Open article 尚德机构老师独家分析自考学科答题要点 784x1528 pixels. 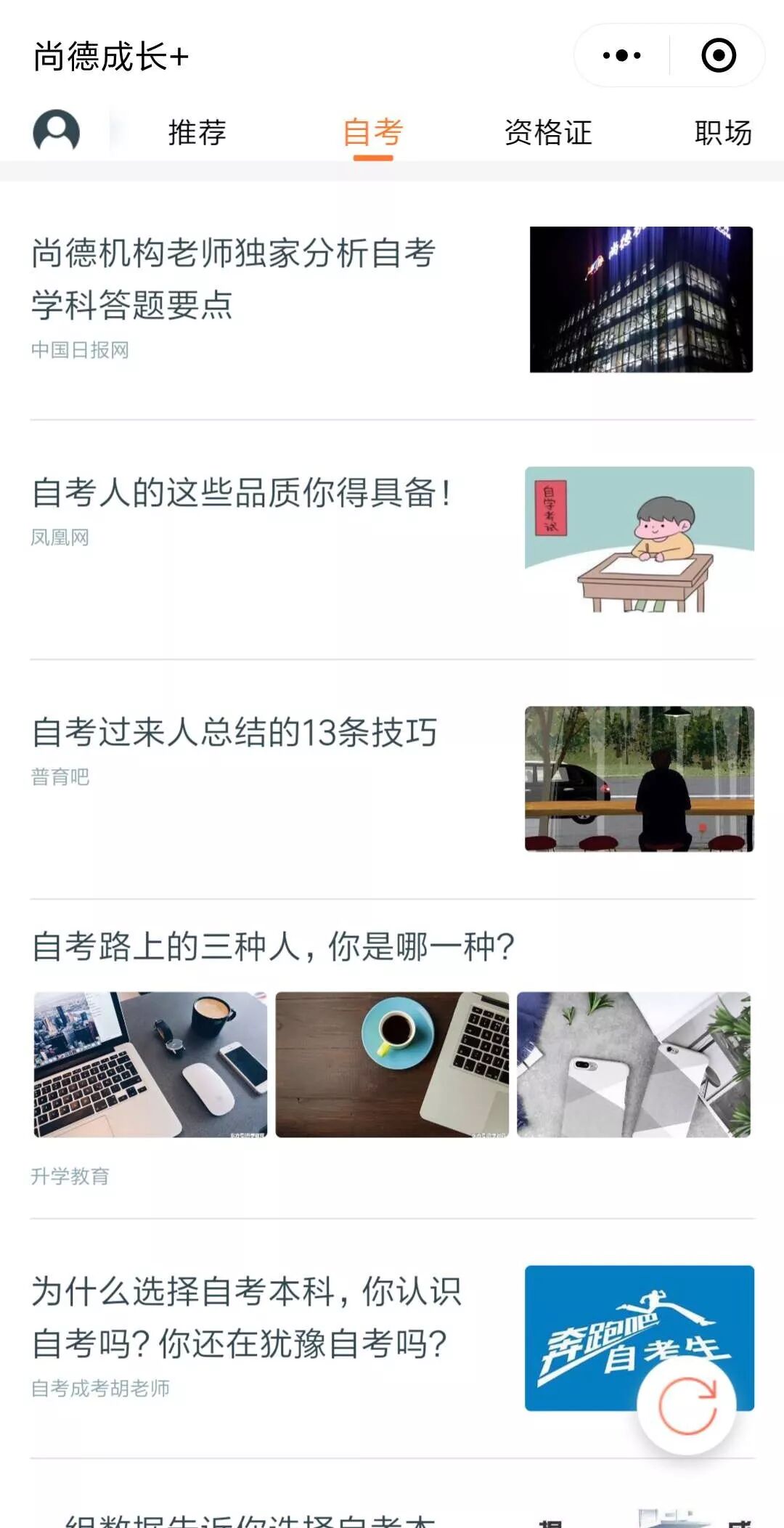click(x=234, y=279)
